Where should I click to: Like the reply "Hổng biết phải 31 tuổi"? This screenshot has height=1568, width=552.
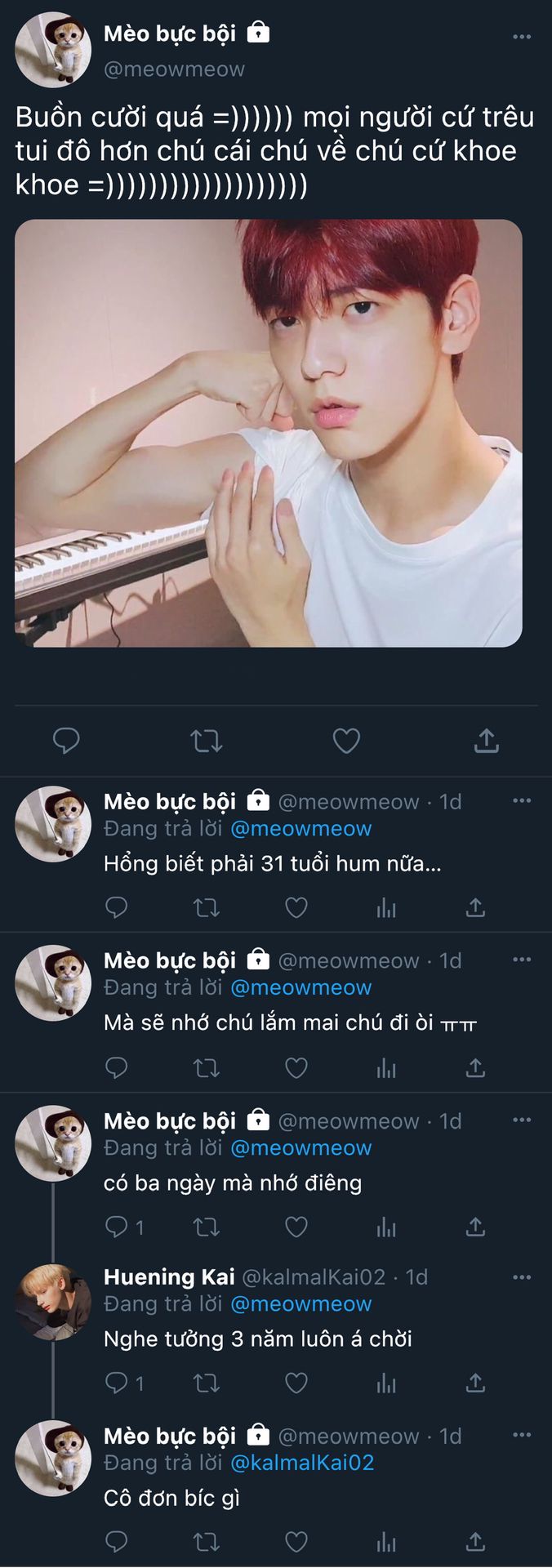click(x=296, y=907)
